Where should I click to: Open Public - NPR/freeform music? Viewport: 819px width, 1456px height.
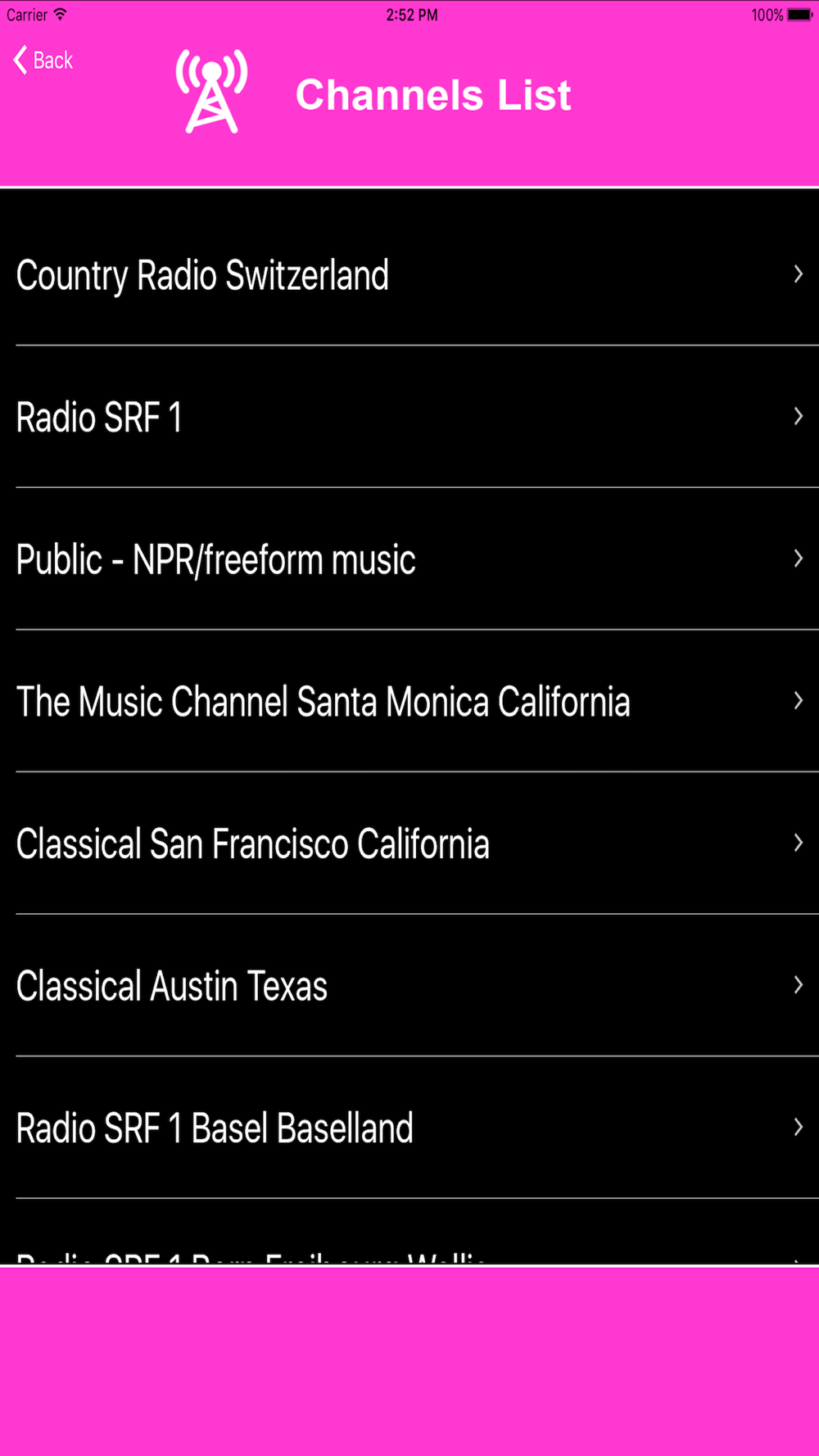click(x=409, y=558)
